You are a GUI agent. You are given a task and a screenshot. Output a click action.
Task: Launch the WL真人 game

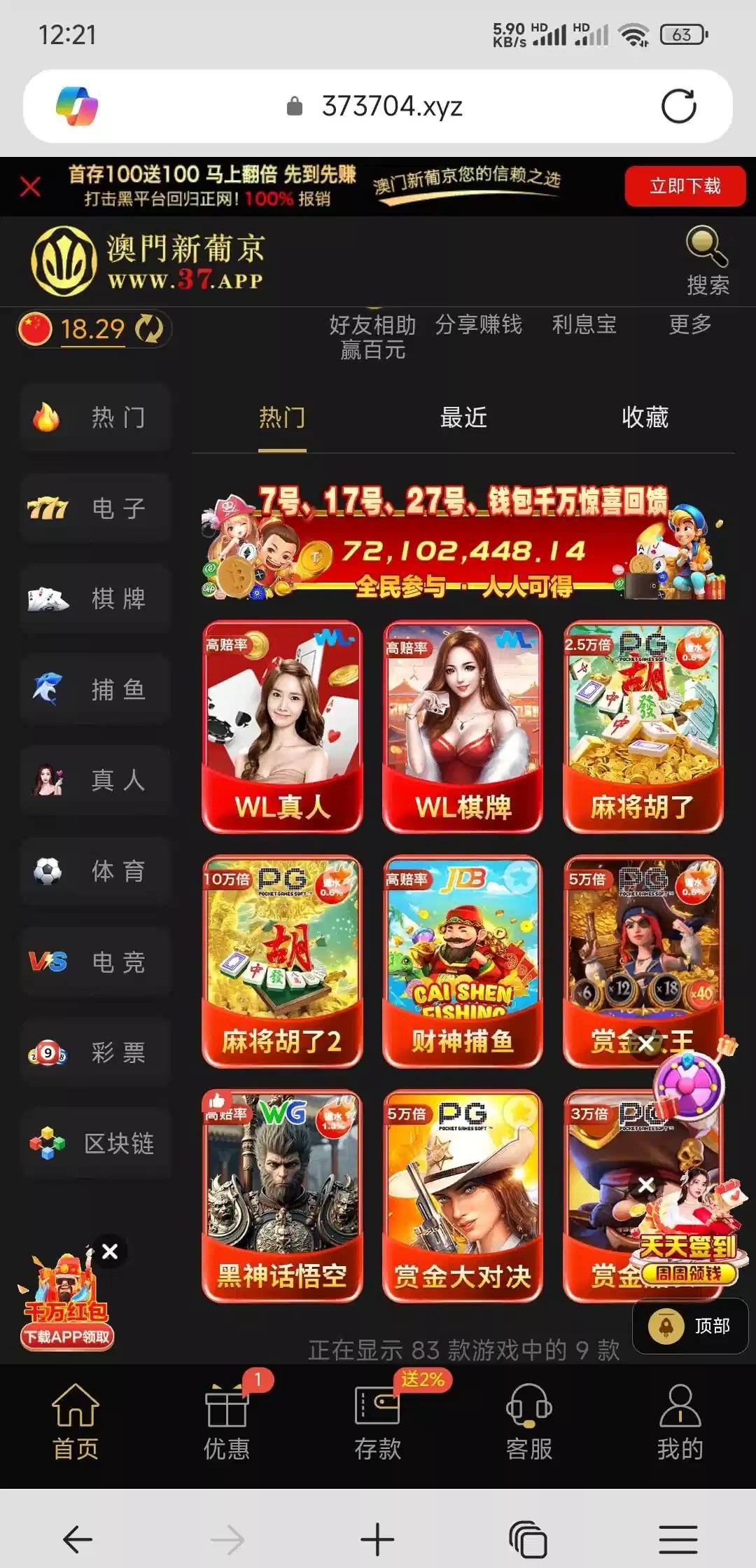click(x=282, y=727)
